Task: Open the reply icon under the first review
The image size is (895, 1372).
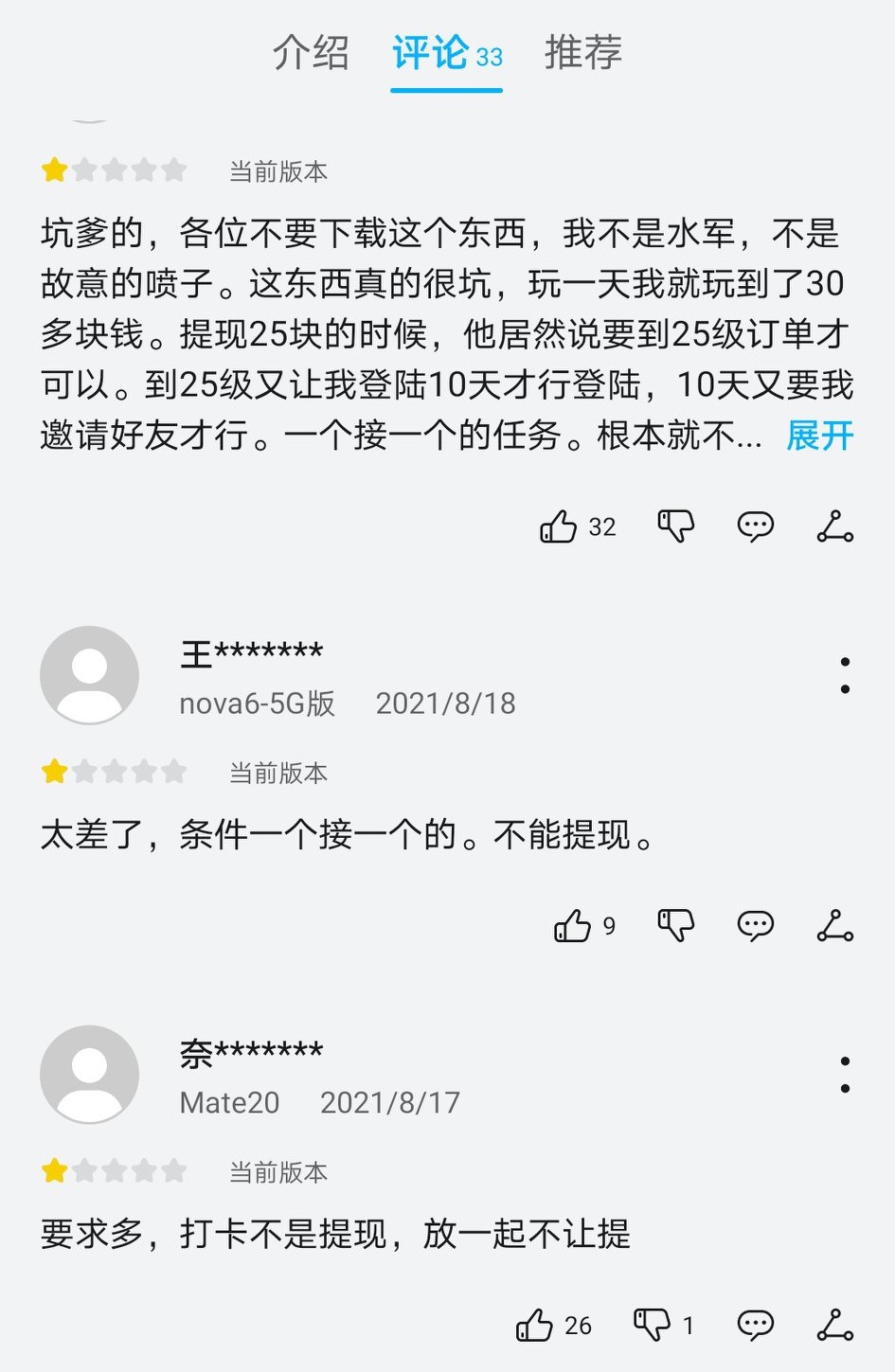Action: pos(754,526)
